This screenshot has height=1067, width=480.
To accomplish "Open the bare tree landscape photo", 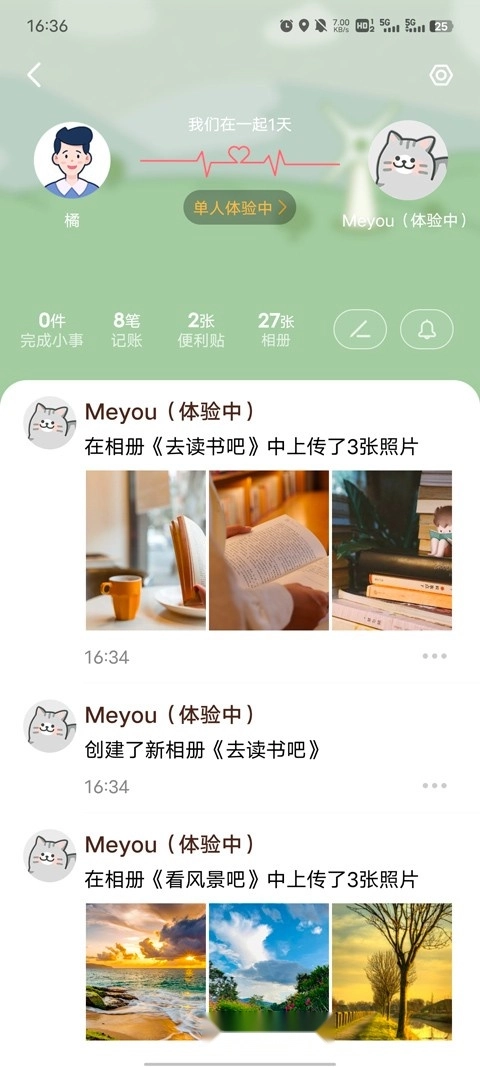I will [x=392, y=972].
